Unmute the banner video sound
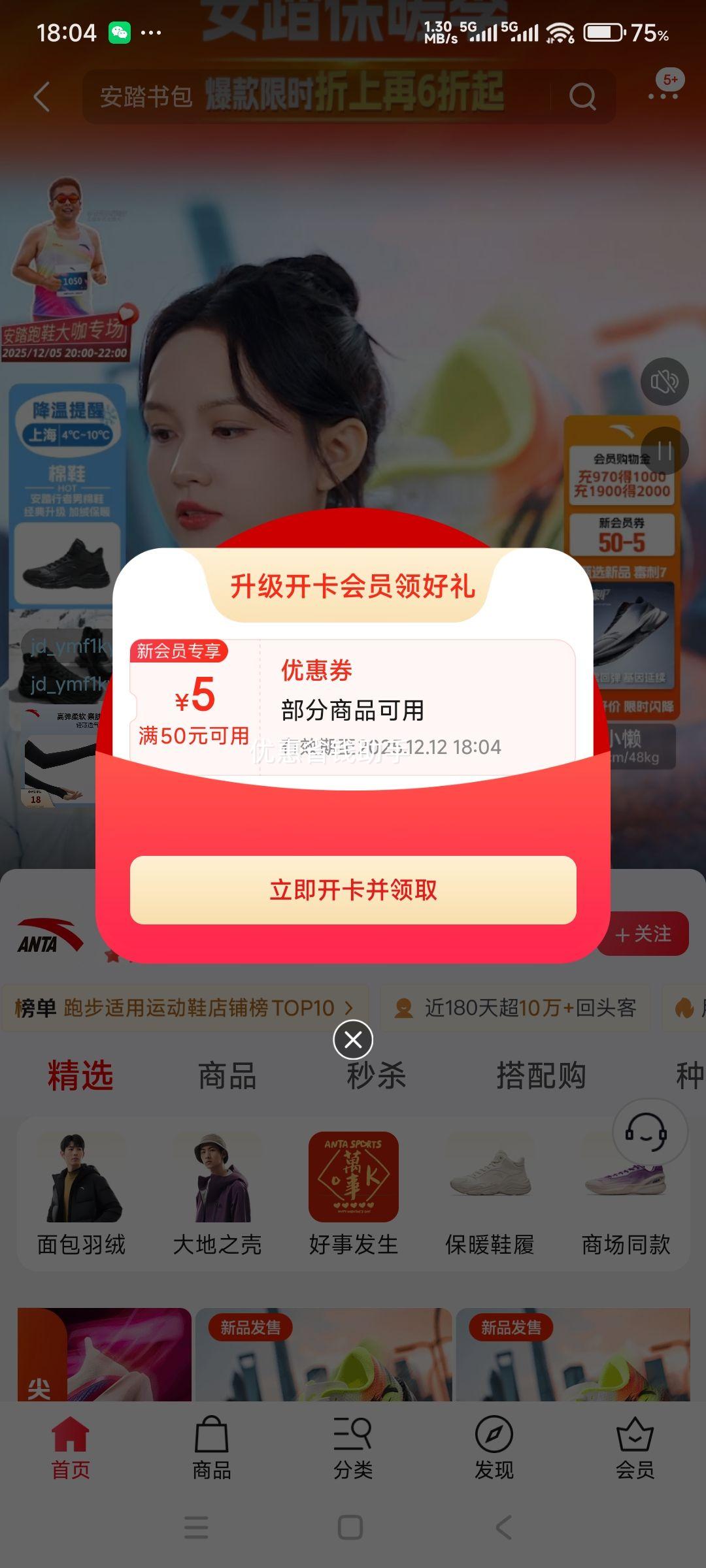This screenshot has height=1568, width=706. [664, 382]
